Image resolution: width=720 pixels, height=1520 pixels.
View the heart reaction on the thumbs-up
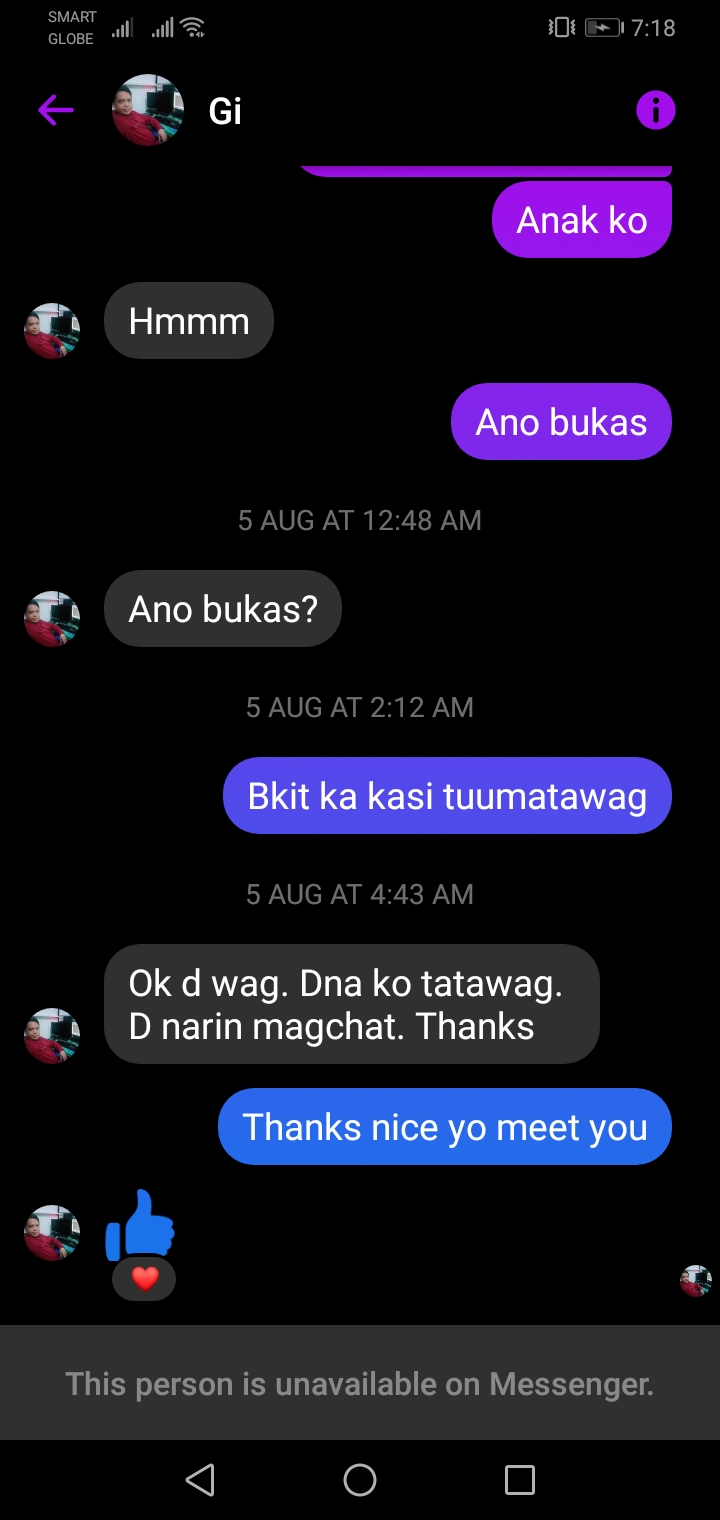145,1278
